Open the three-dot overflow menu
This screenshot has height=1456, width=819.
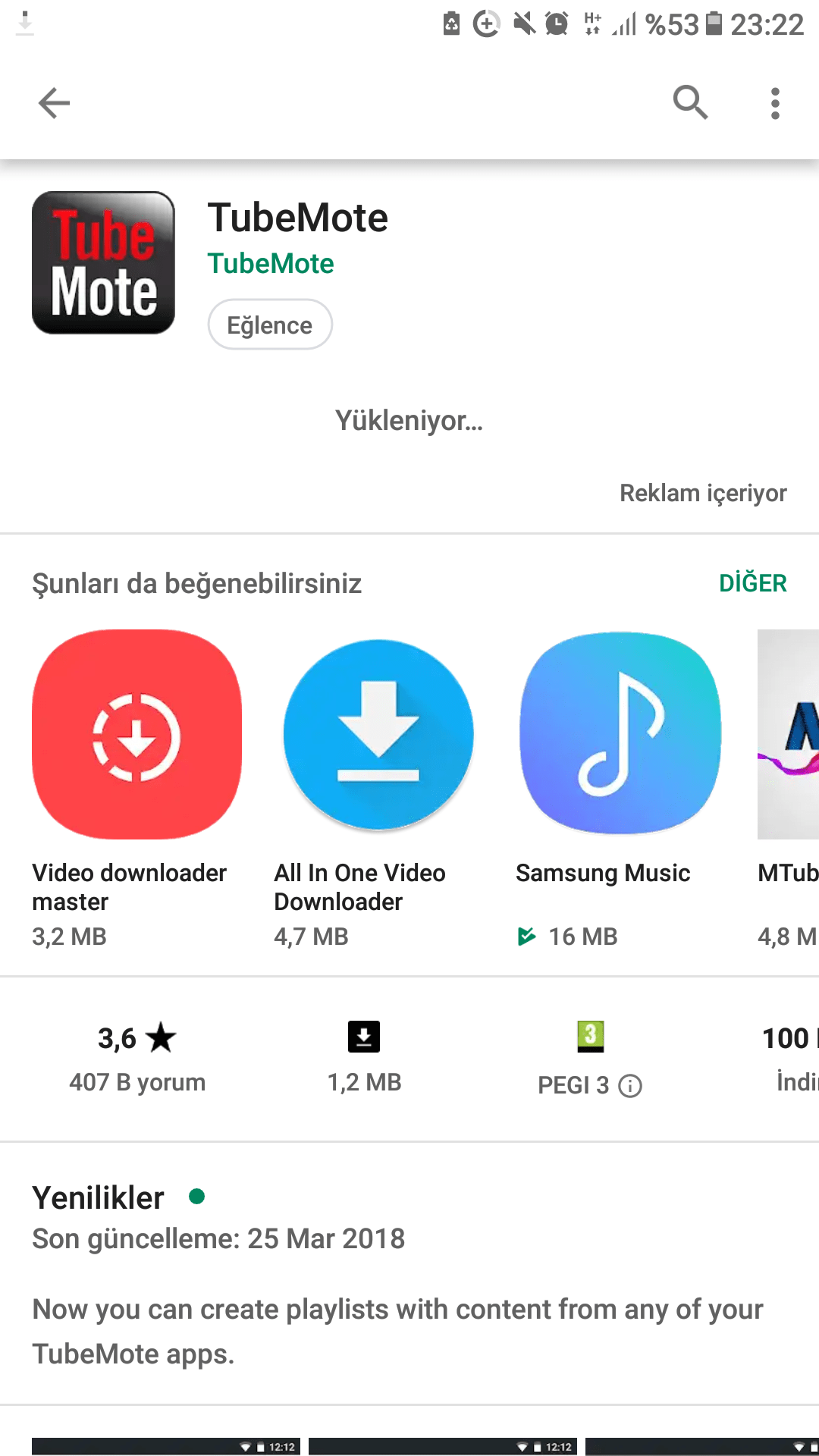coord(774,103)
